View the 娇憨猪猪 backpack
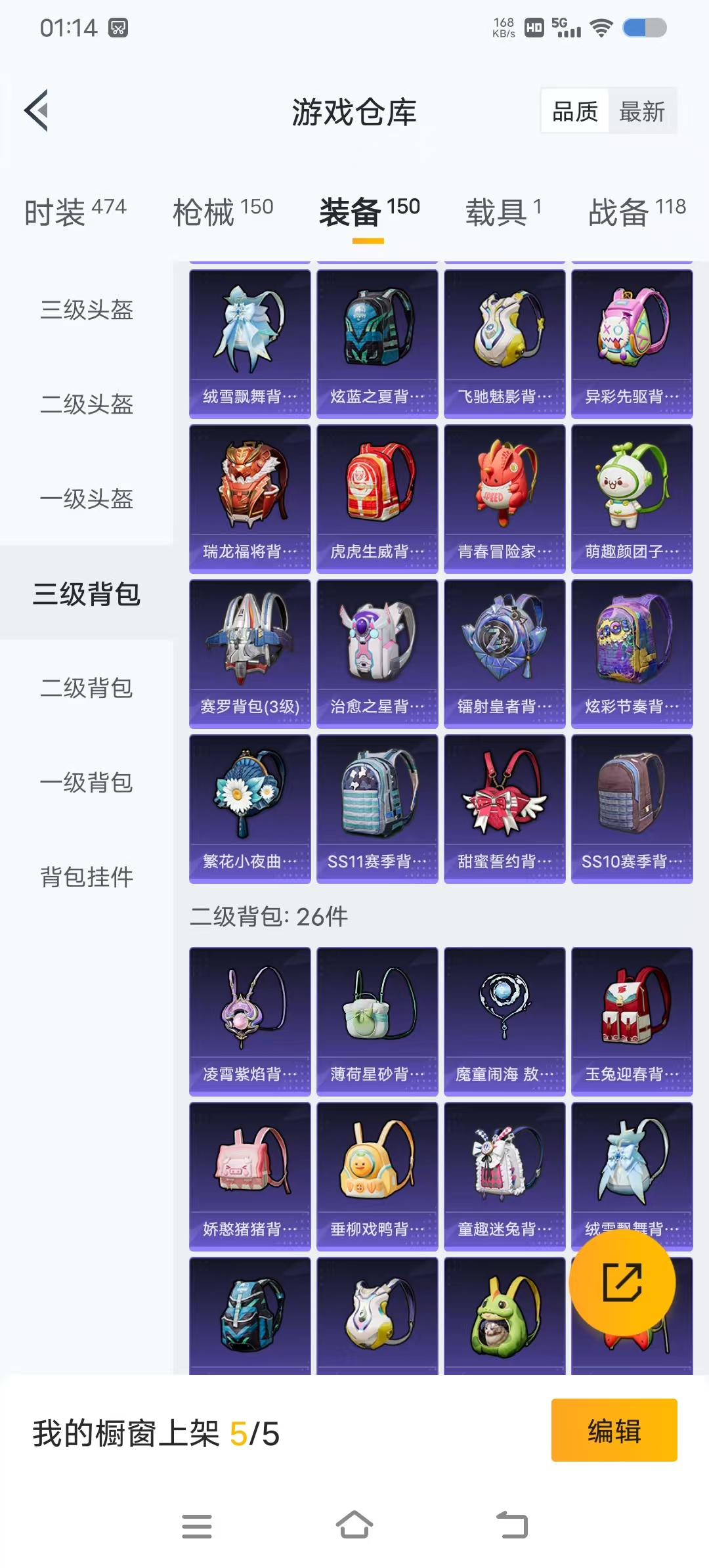Viewport: 709px width, 1568px height. 249,1176
